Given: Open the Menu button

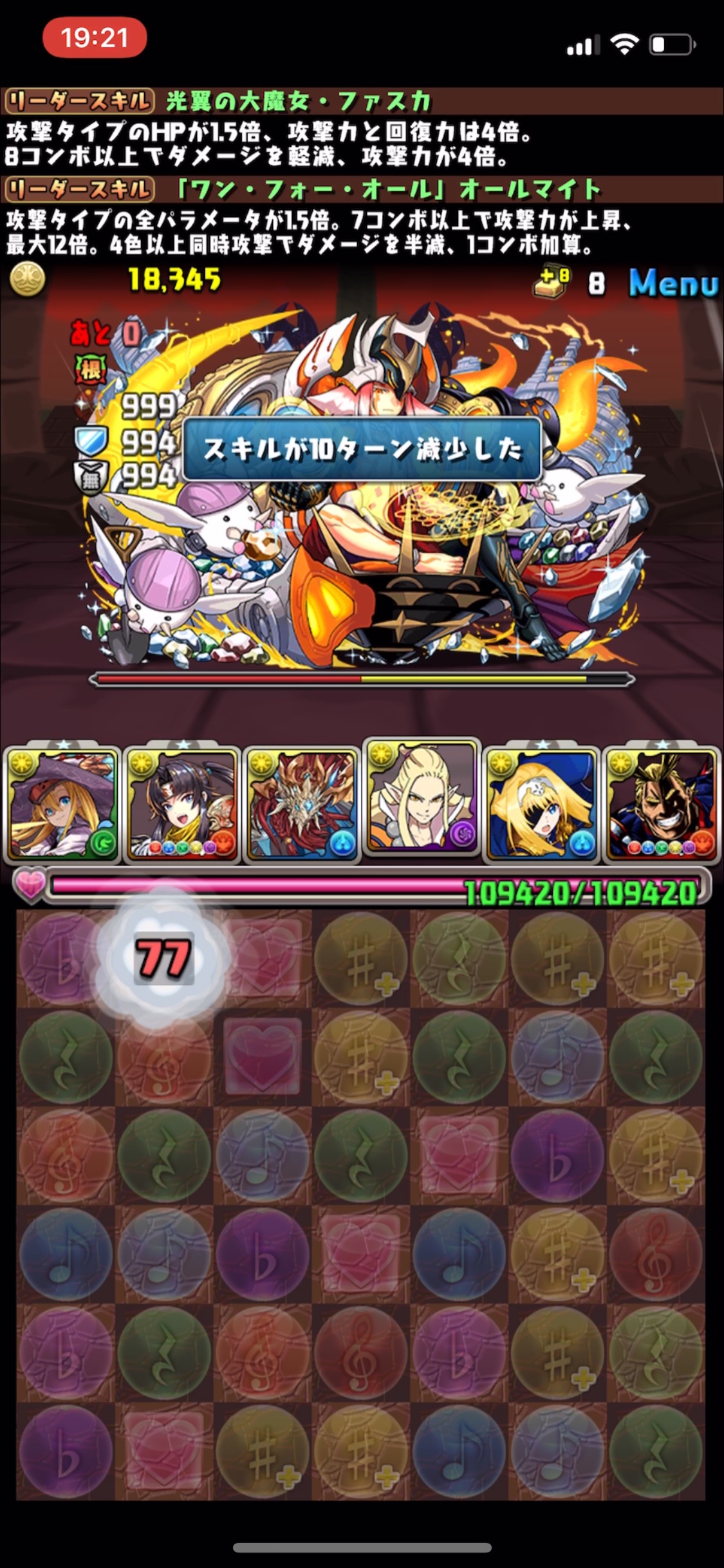Looking at the screenshot, I should (x=673, y=283).
